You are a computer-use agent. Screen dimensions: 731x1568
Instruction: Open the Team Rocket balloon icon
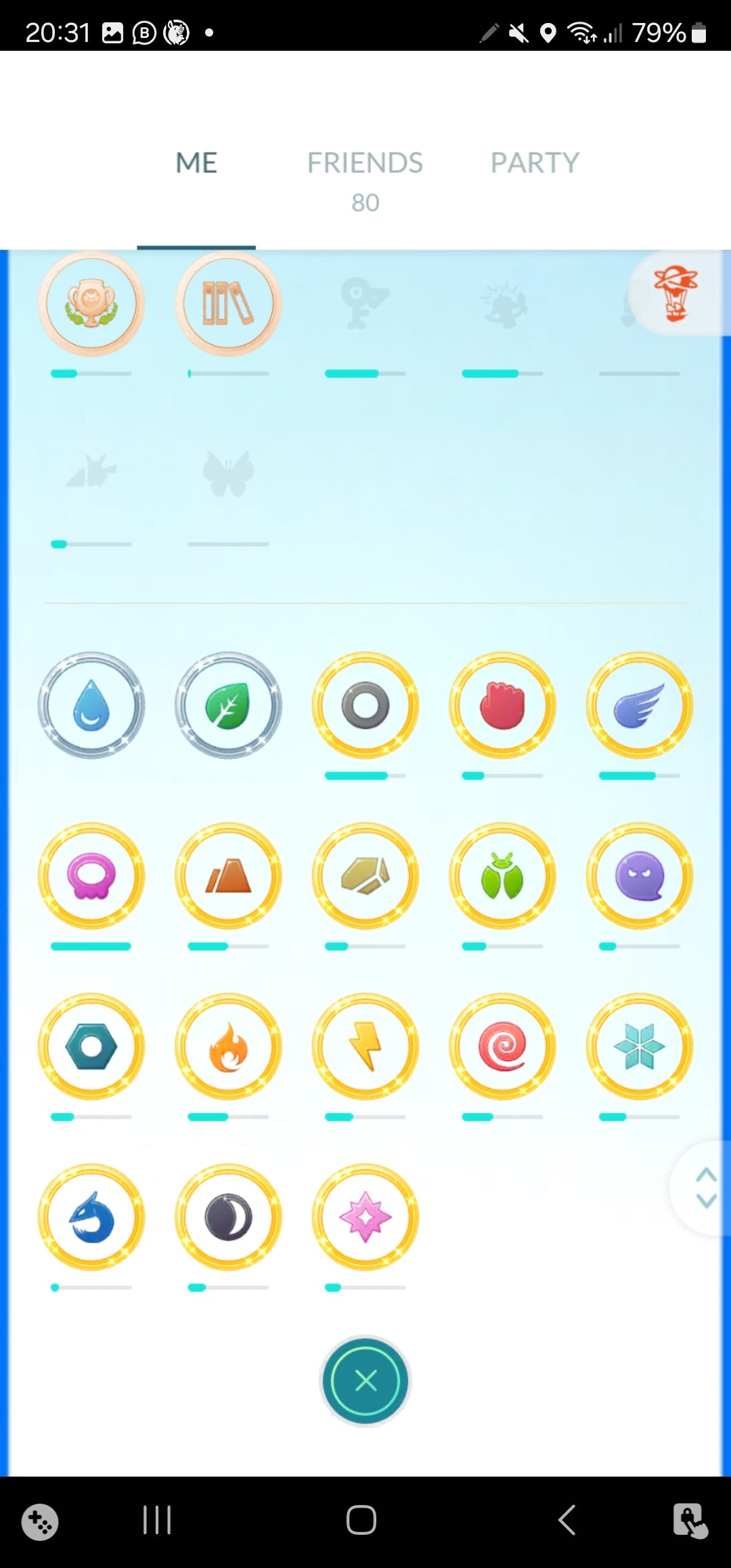[x=675, y=294]
